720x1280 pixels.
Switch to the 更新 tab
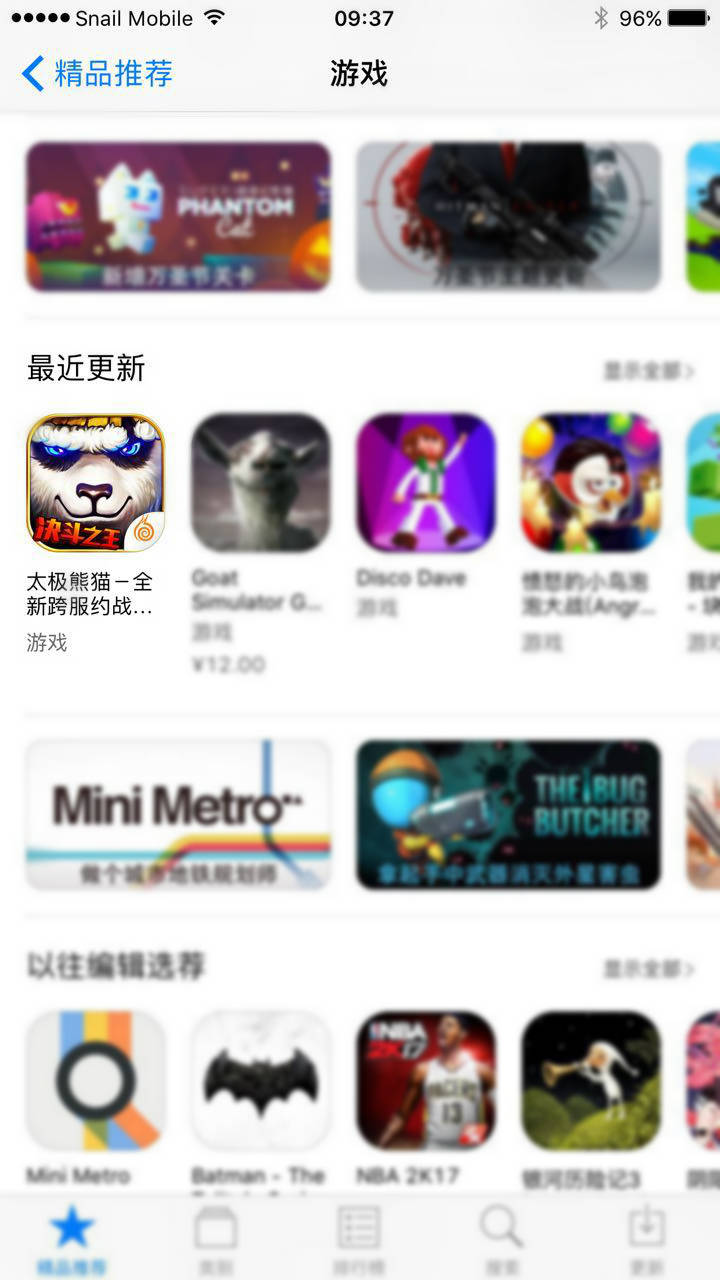646,1240
